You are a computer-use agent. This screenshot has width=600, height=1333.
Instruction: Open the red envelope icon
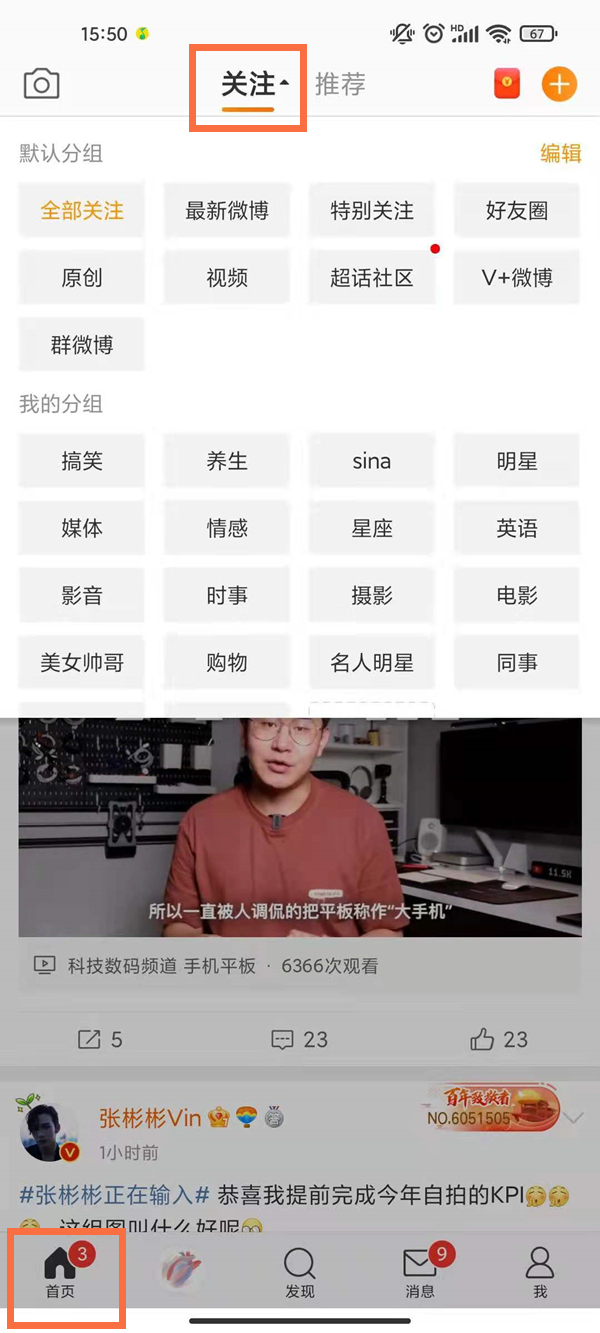pyautogui.click(x=507, y=85)
